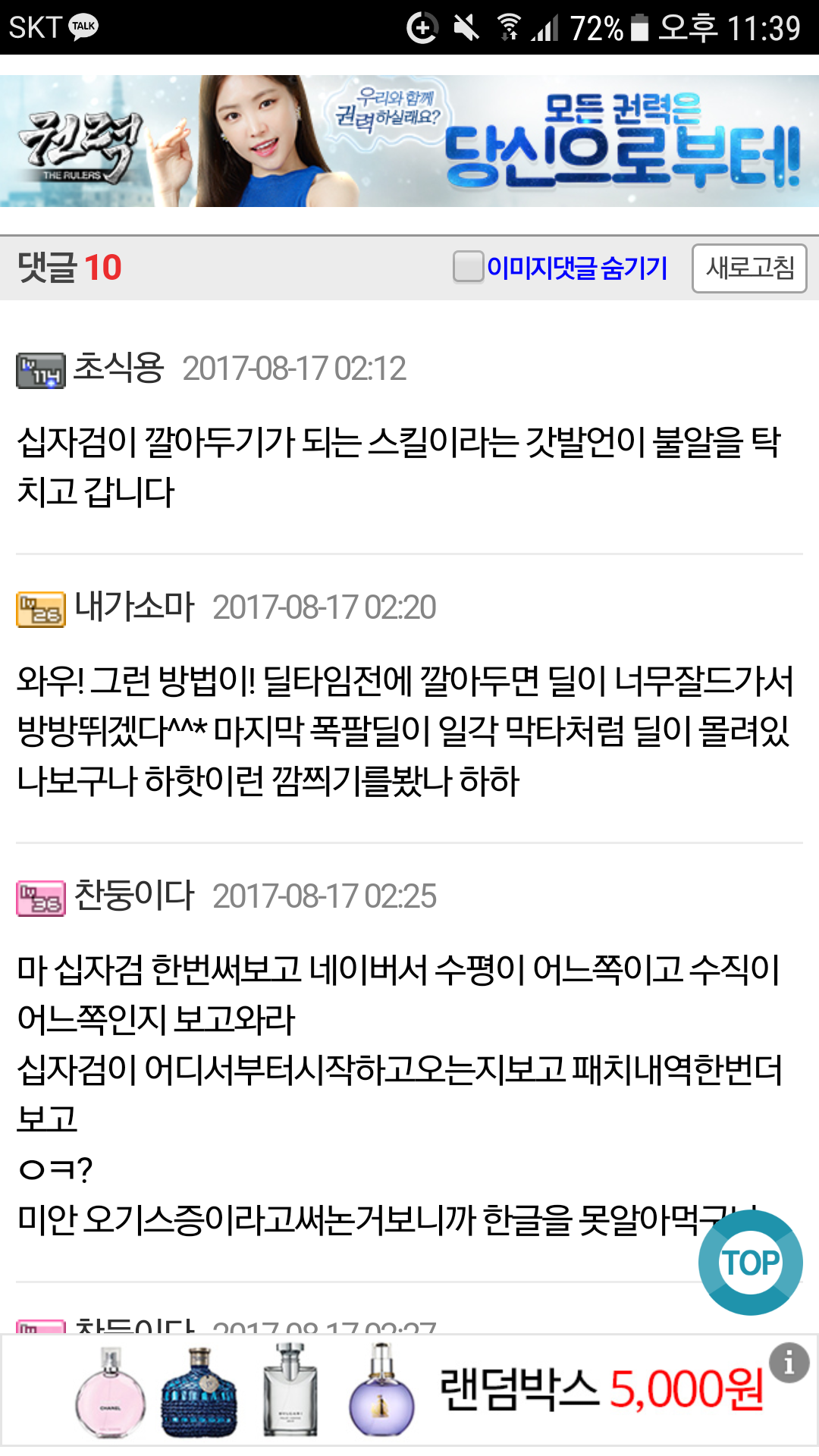Open the 랜덤박스 5,000원 perfume ad
The height and width of the screenshot is (1456, 819).
pyautogui.click(x=409, y=1390)
